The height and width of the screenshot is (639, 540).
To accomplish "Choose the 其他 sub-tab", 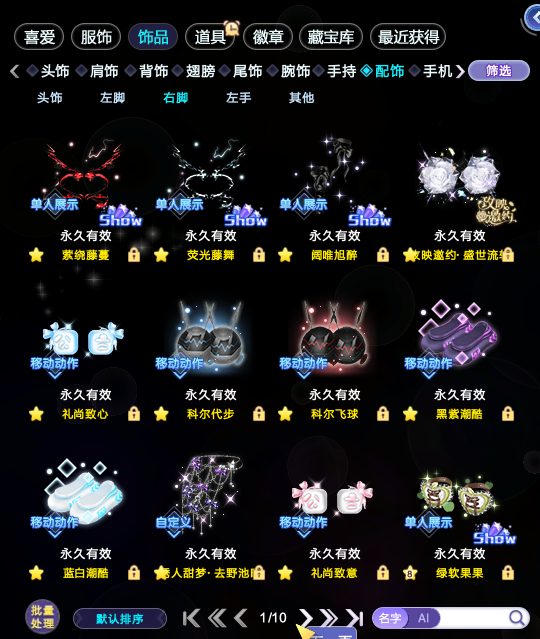I will coord(302,98).
